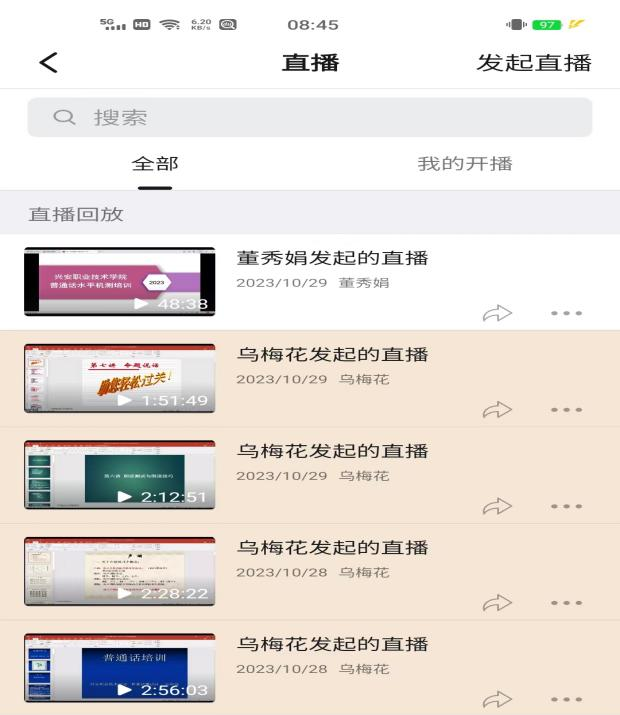Share the 2:56:03 乌梅花 replay
The image size is (620, 715).
coord(497,699)
